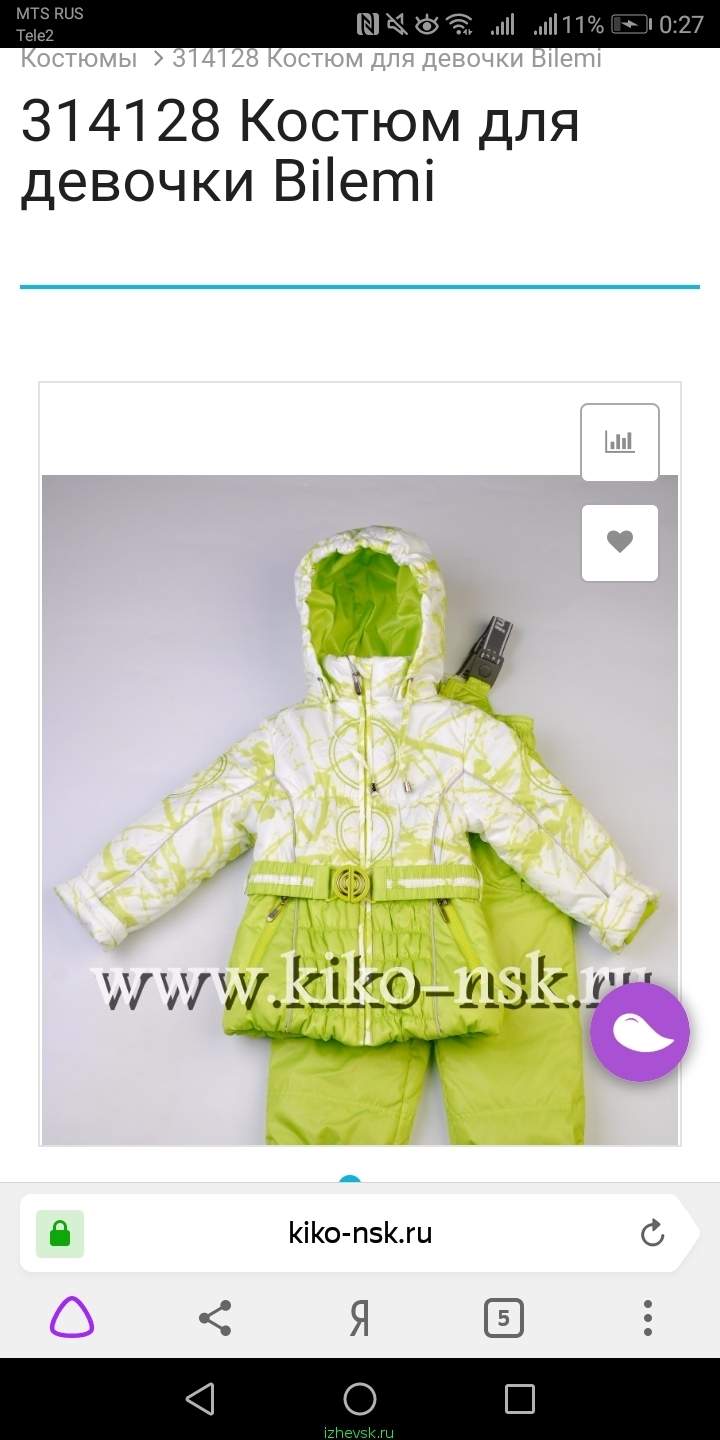Add the Bilemi costume to favorites
720x1440 pixels.
(620, 542)
